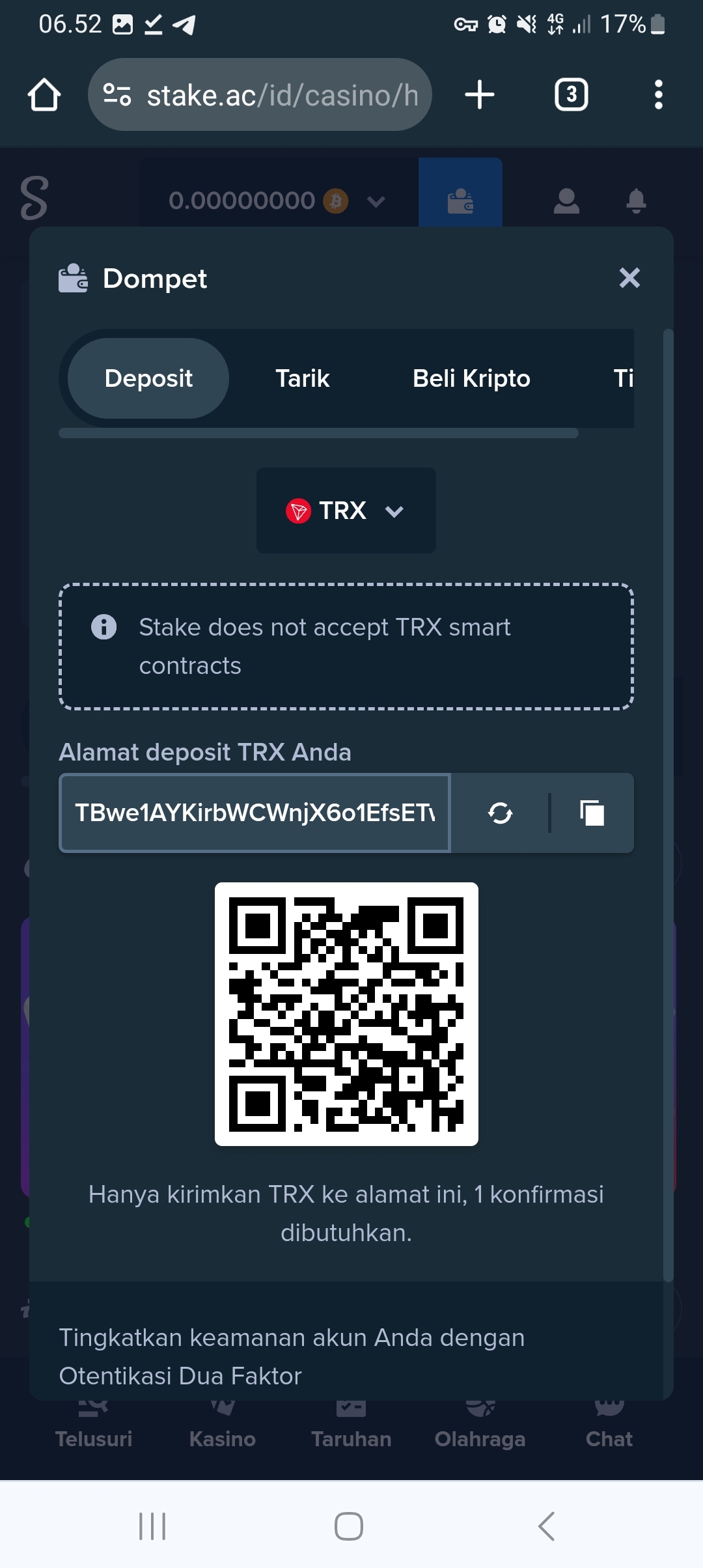Expand the TRX currency dropdown
This screenshot has width=703, height=1568.
[346, 511]
